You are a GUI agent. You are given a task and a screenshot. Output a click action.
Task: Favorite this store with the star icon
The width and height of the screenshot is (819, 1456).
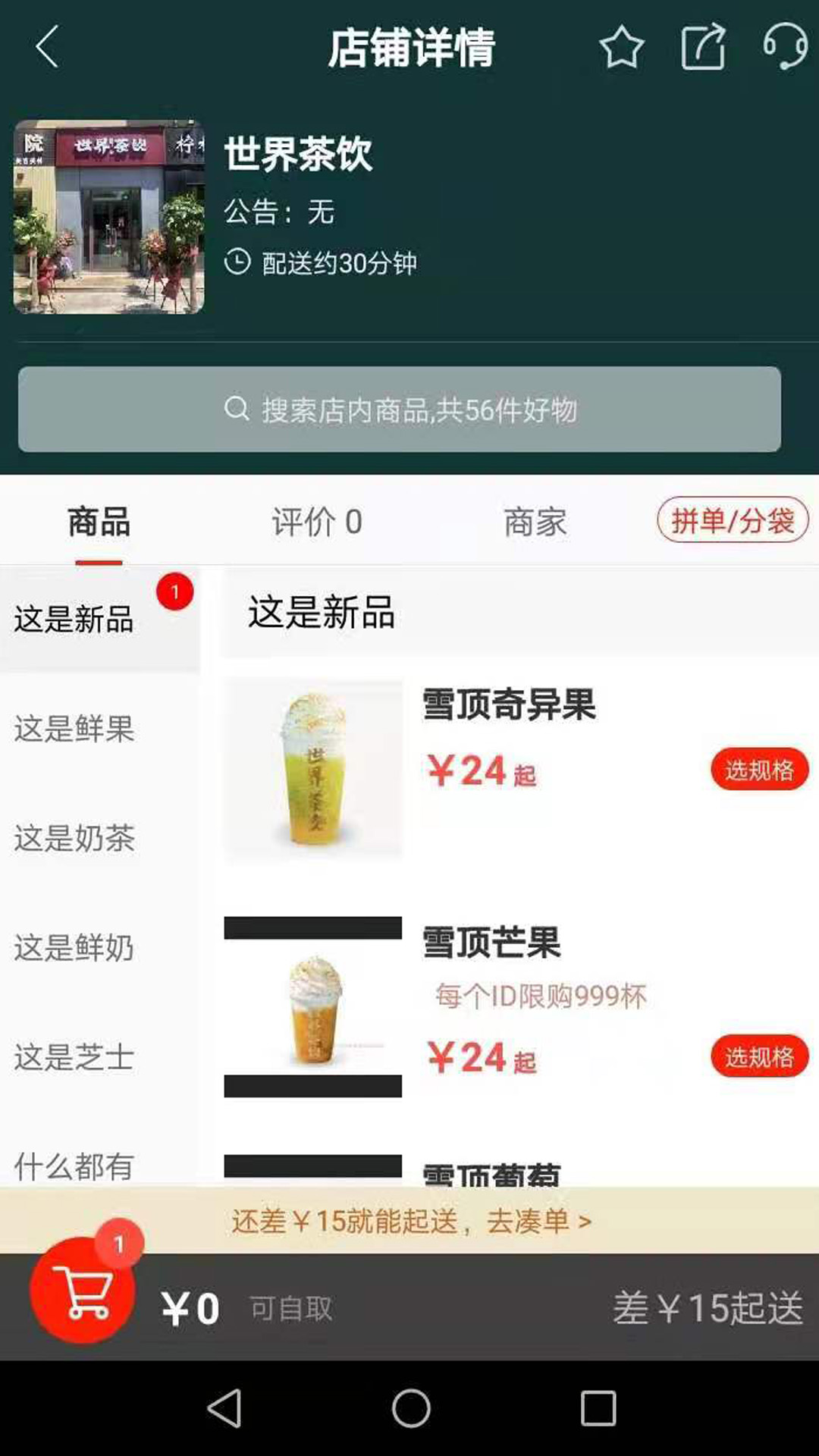pos(621,47)
